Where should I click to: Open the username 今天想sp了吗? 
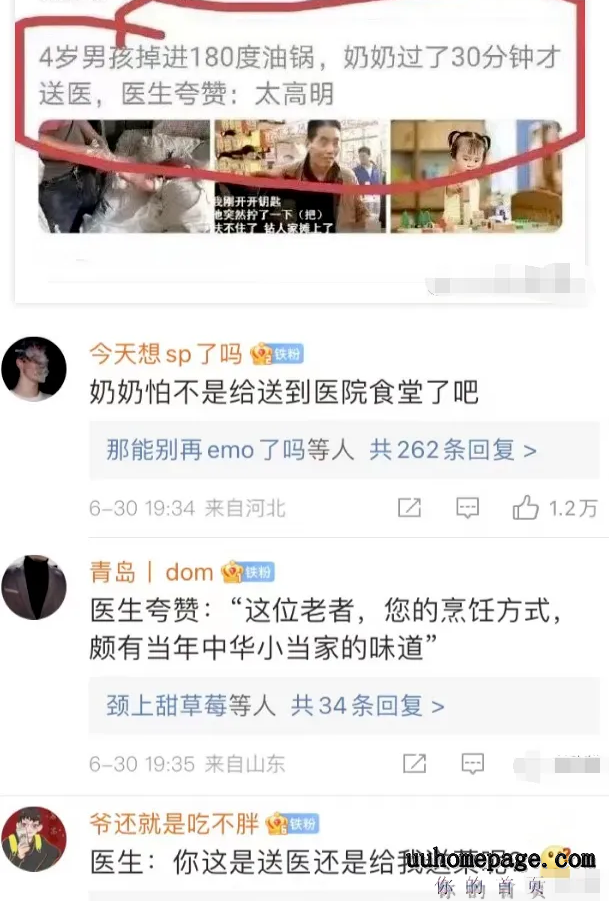pos(166,353)
